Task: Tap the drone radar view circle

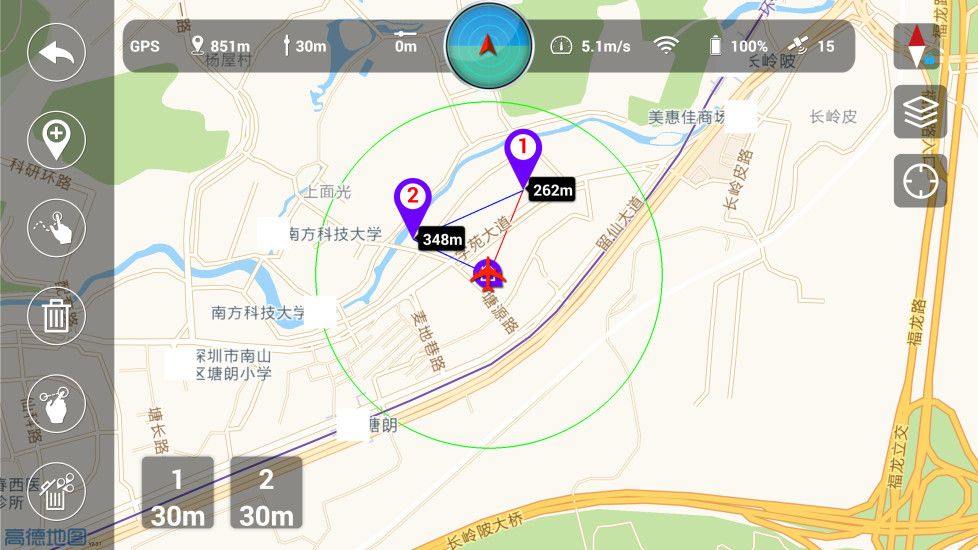Action: click(x=488, y=46)
